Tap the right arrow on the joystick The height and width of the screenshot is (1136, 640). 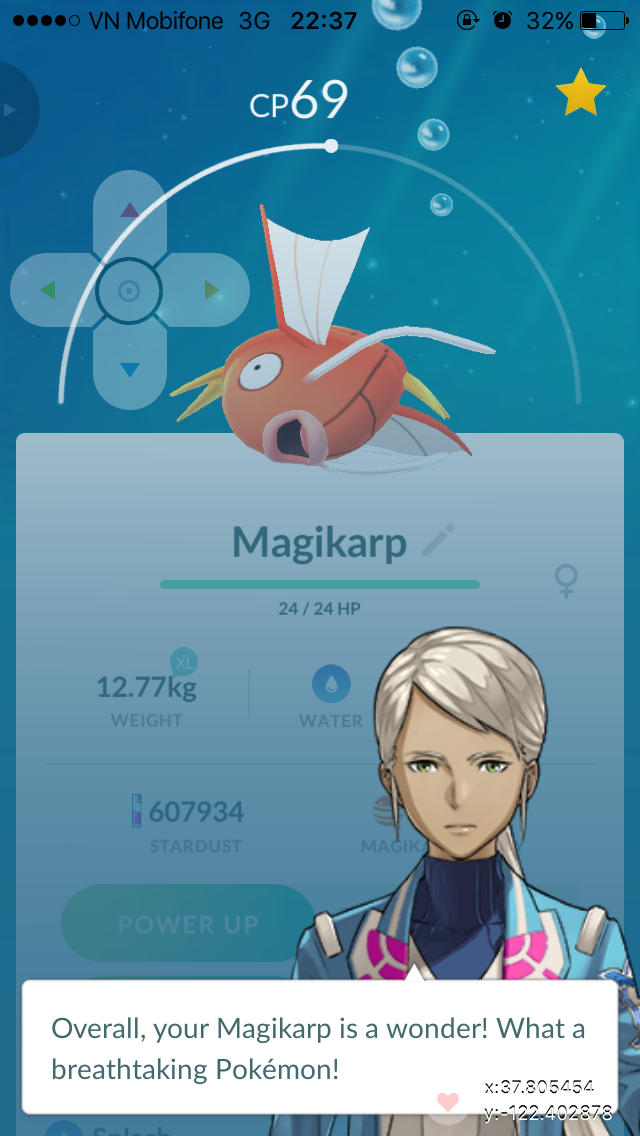[212, 291]
